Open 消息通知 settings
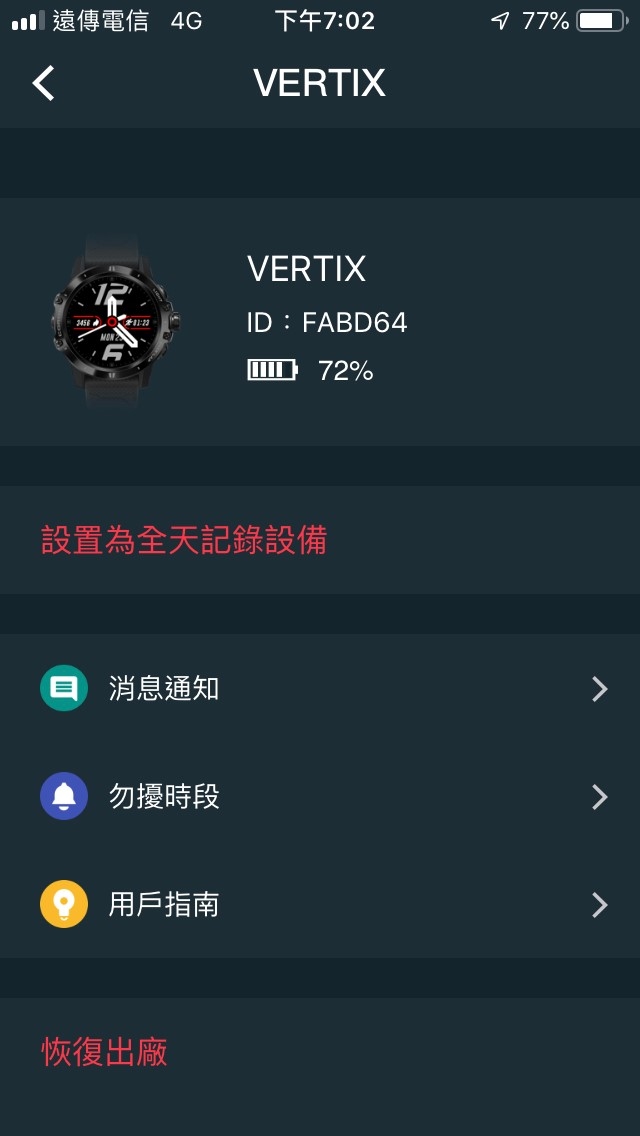 (320, 689)
